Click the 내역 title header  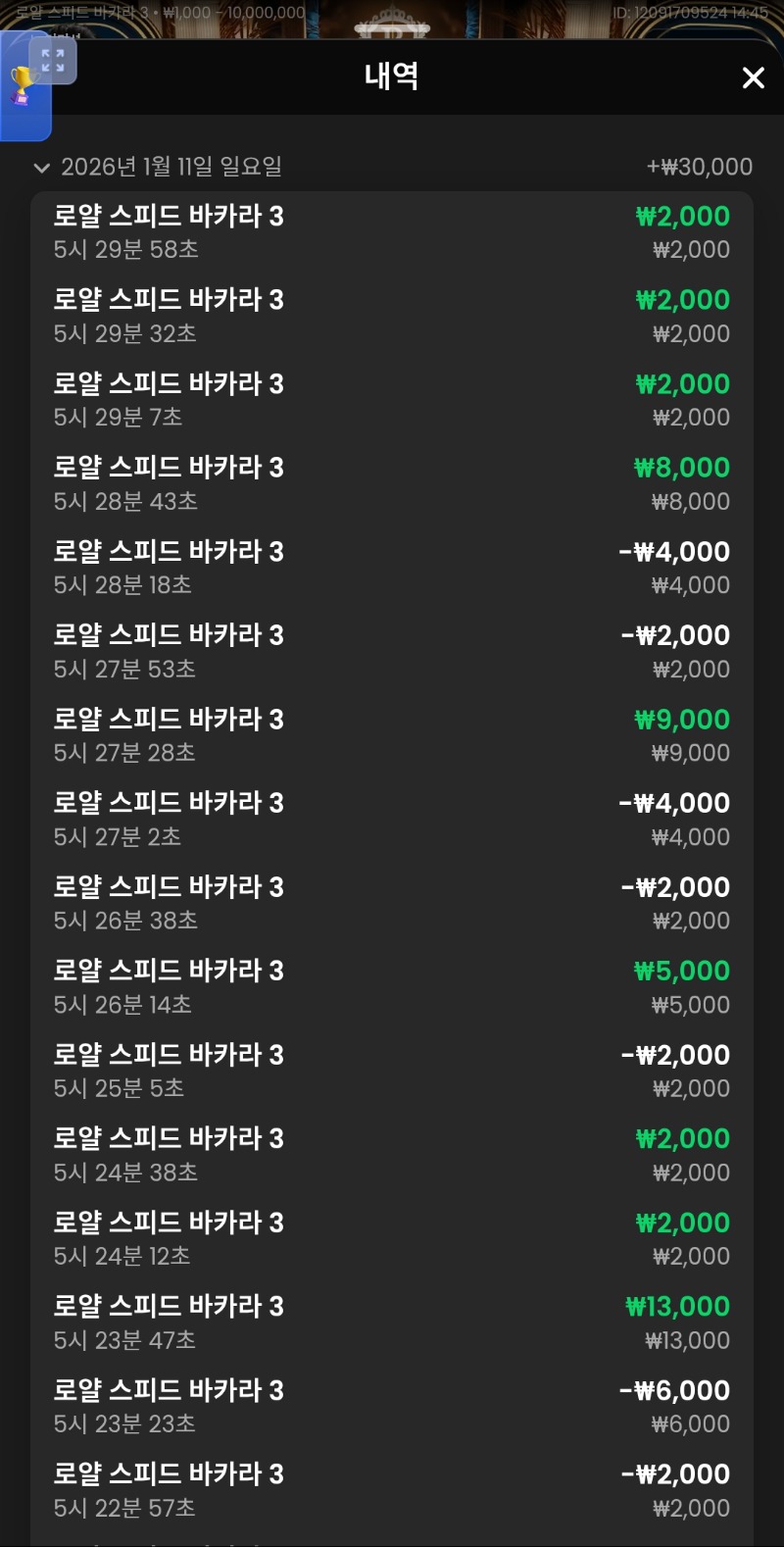click(392, 78)
